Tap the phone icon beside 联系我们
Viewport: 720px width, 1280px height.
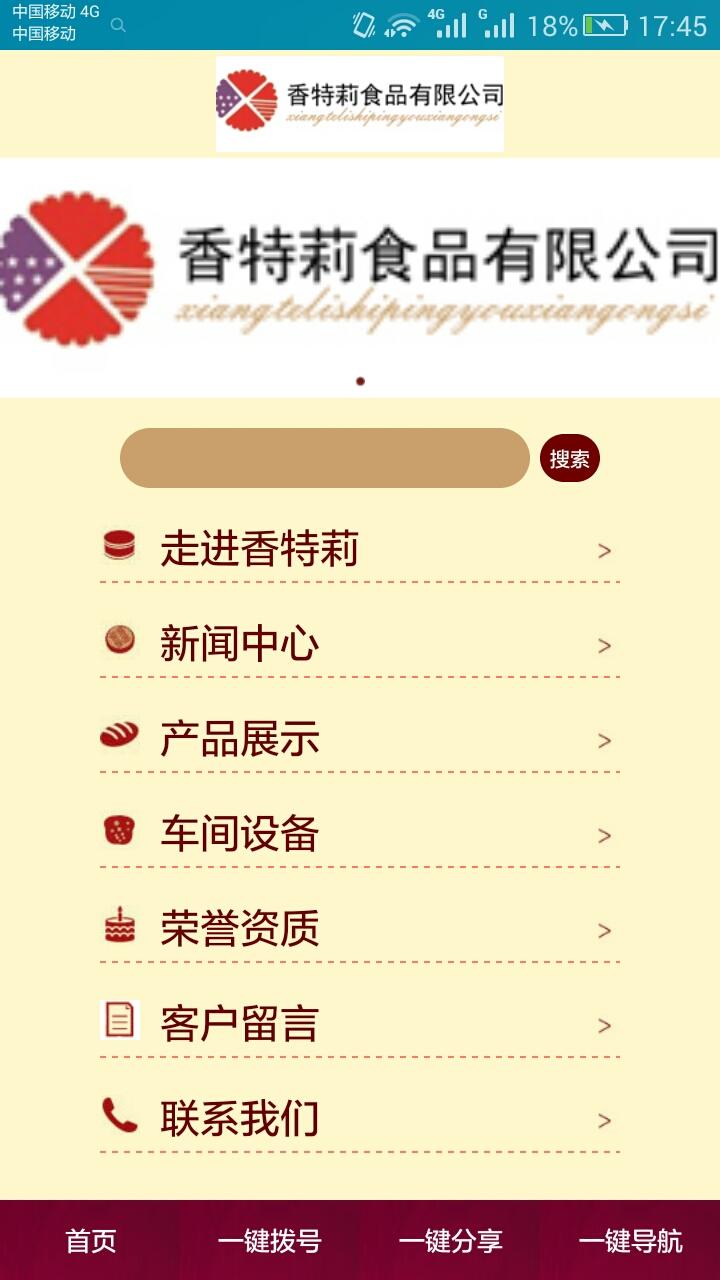119,1118
